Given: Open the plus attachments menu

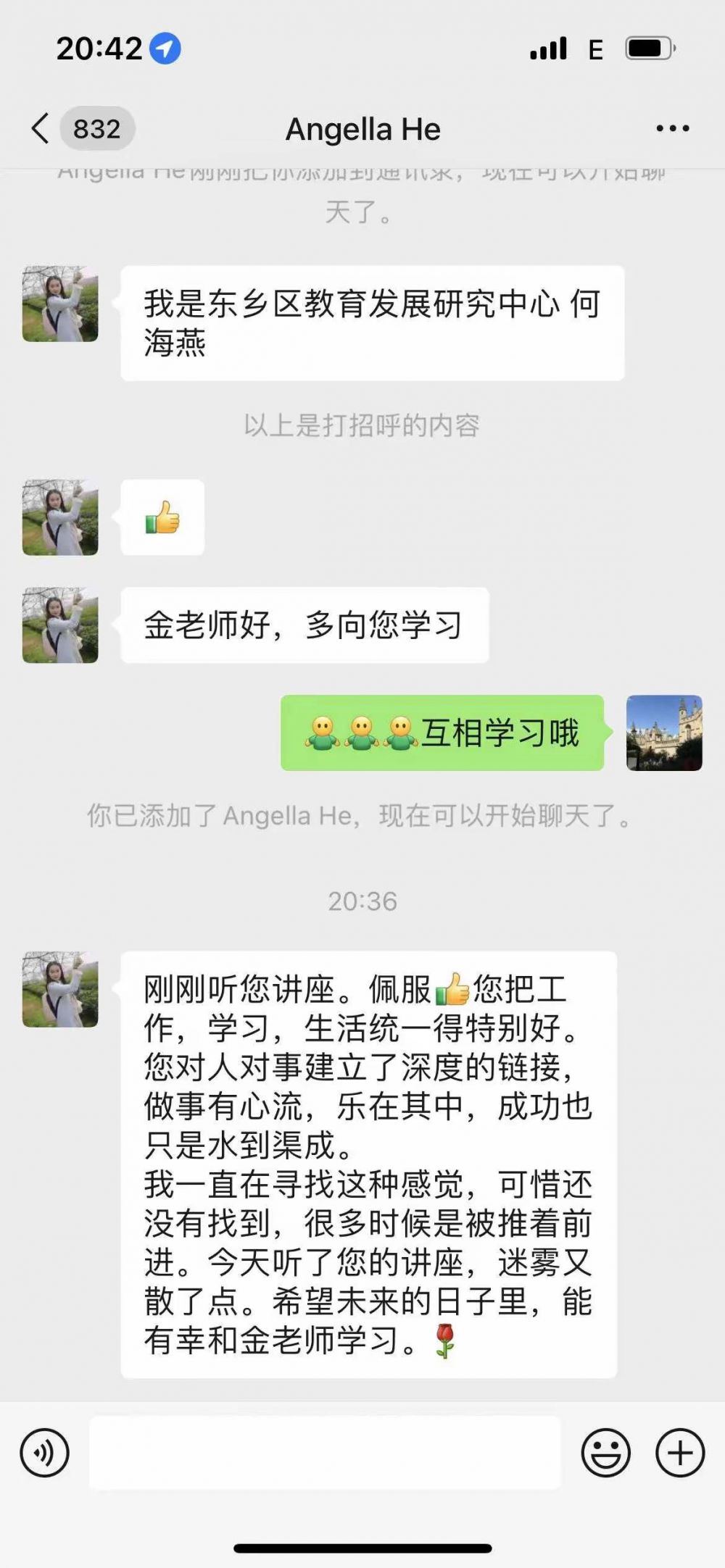Looking at the screenshot, I should [x=679, y=1453].
